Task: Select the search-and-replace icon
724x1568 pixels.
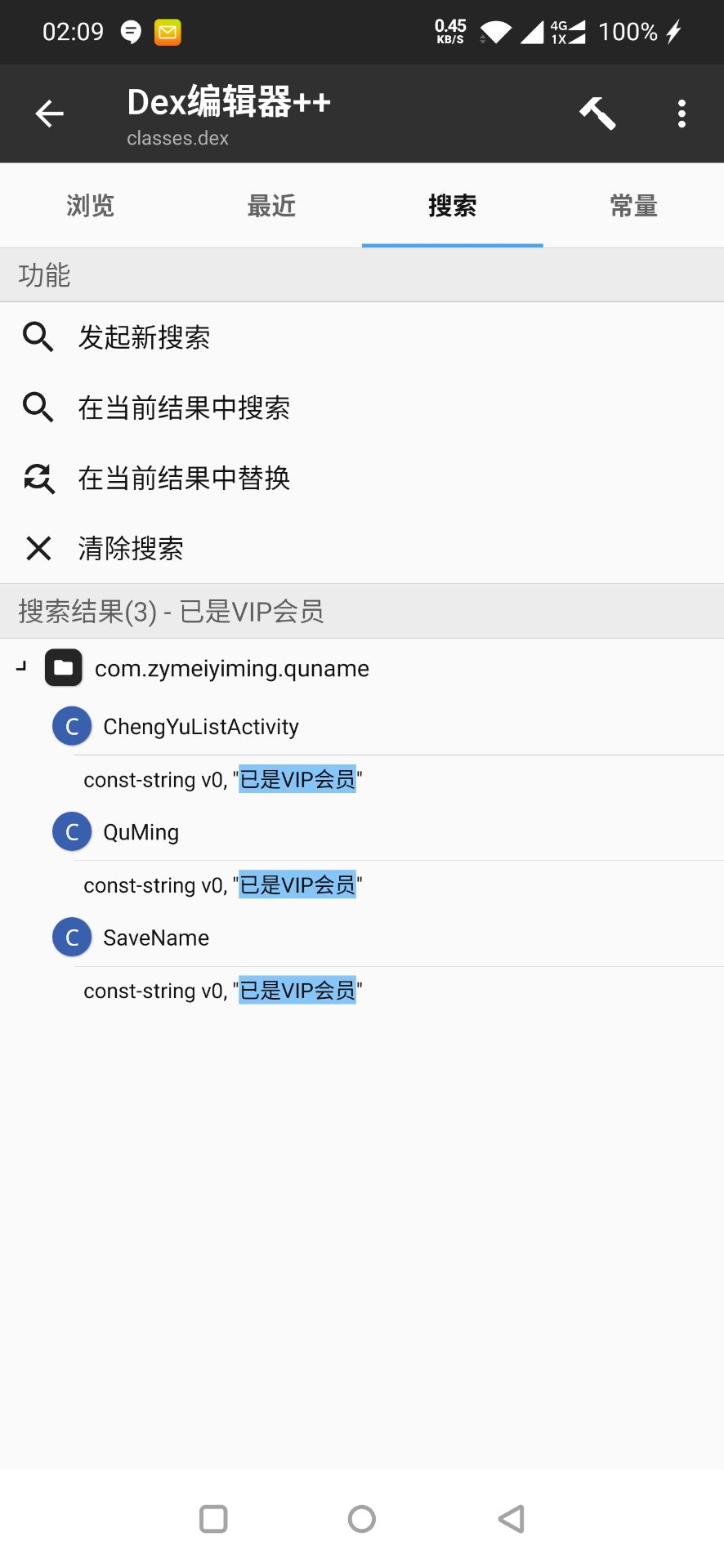Action: [38, 479]
